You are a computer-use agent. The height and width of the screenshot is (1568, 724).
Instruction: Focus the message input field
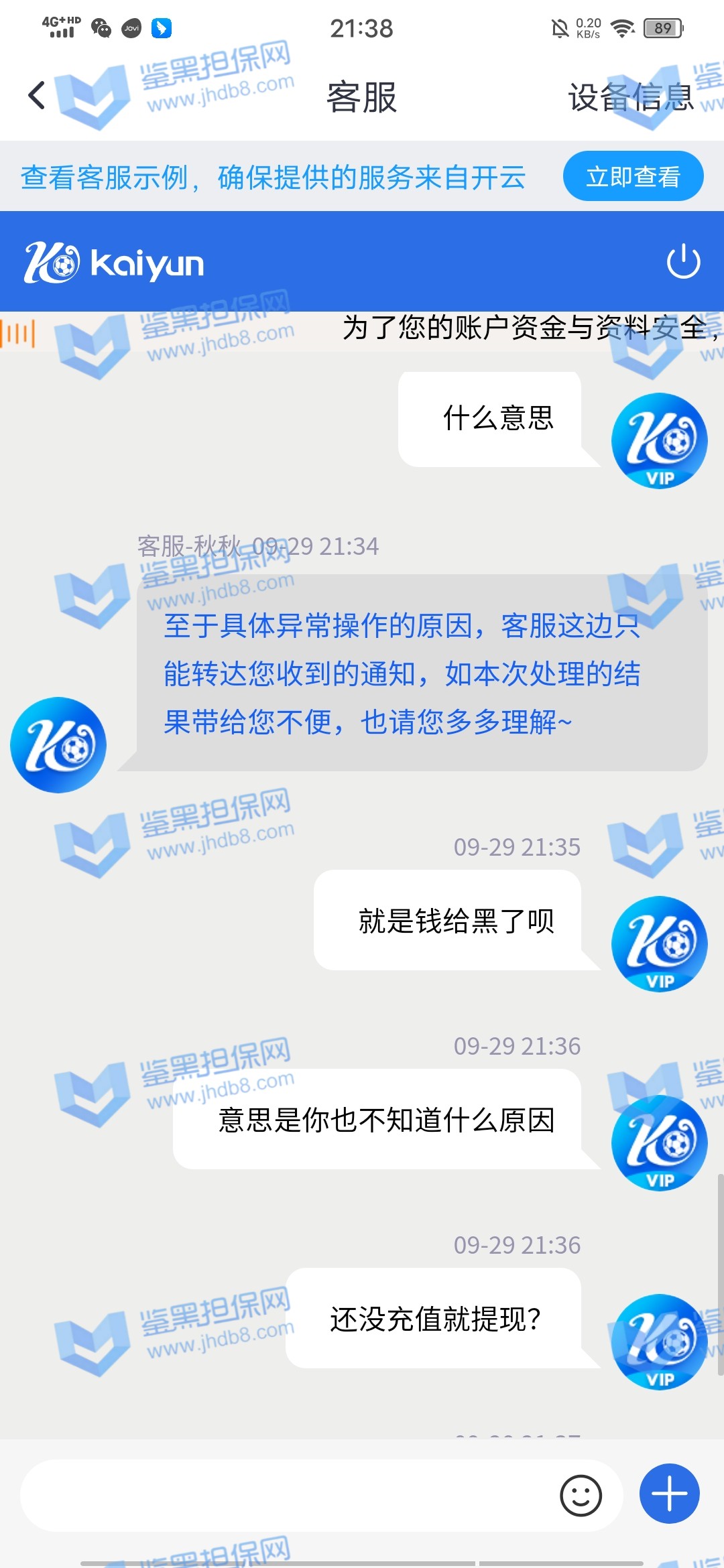point(288,1496)
